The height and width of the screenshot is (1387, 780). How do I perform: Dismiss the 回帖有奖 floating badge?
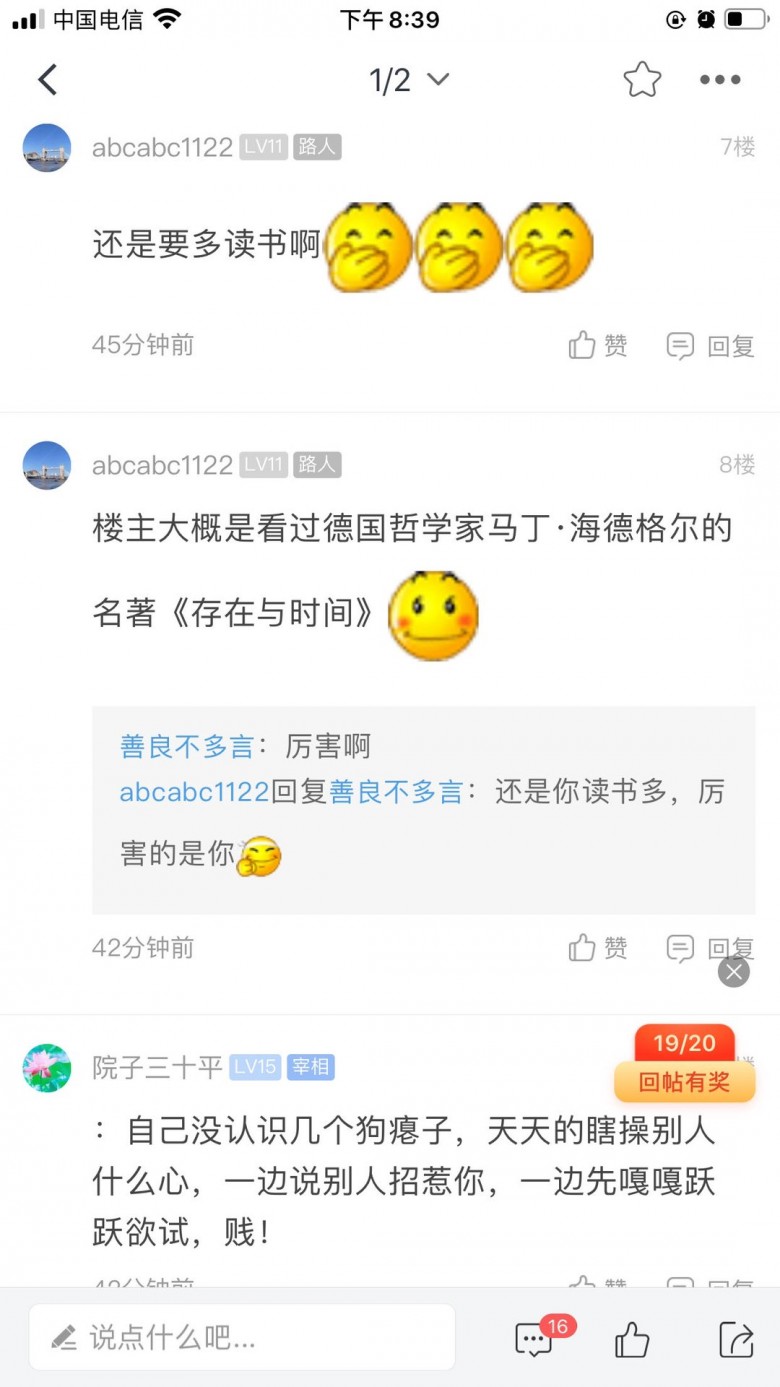click(x=734, y=972)
